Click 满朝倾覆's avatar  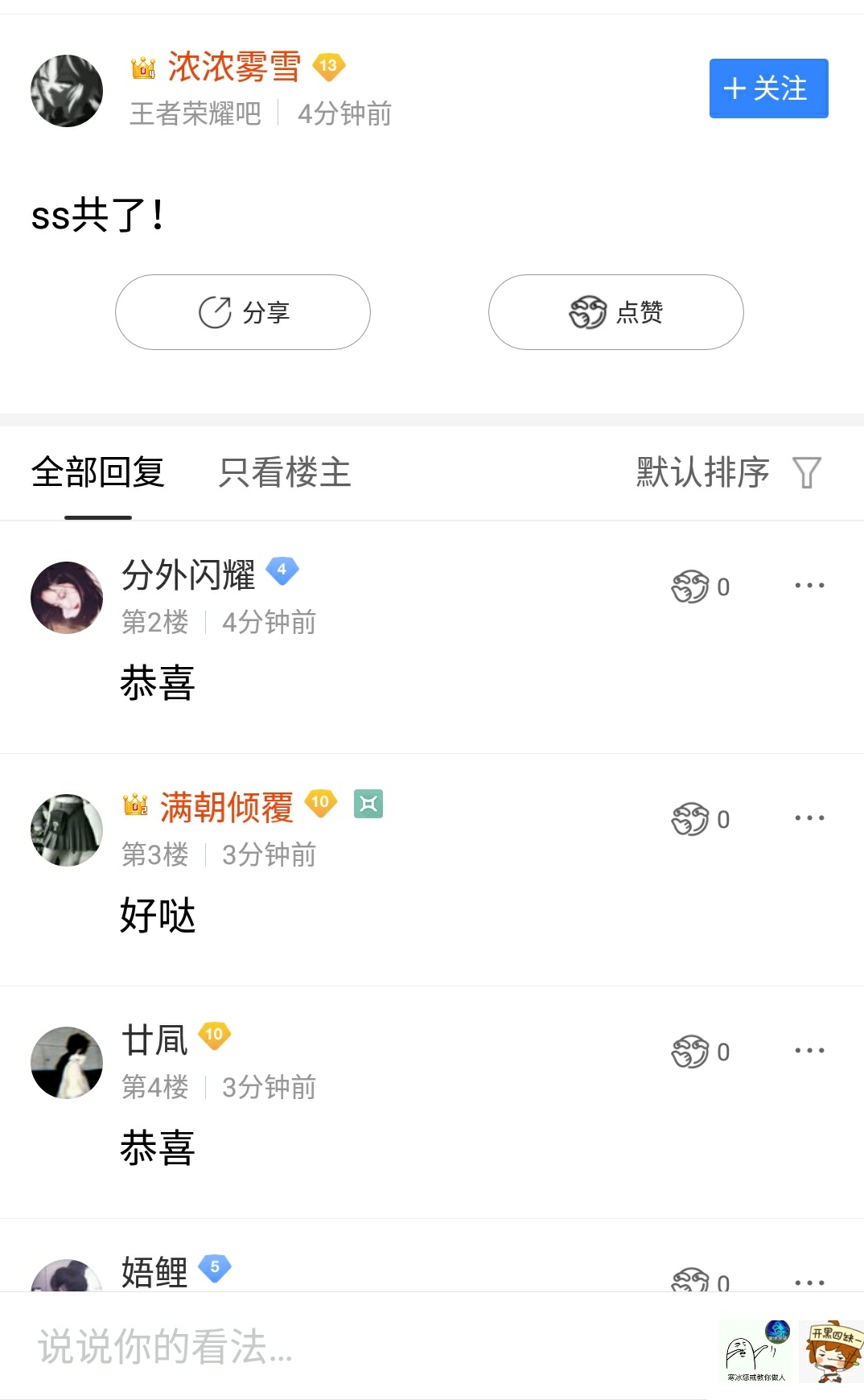tap(65, 830)
